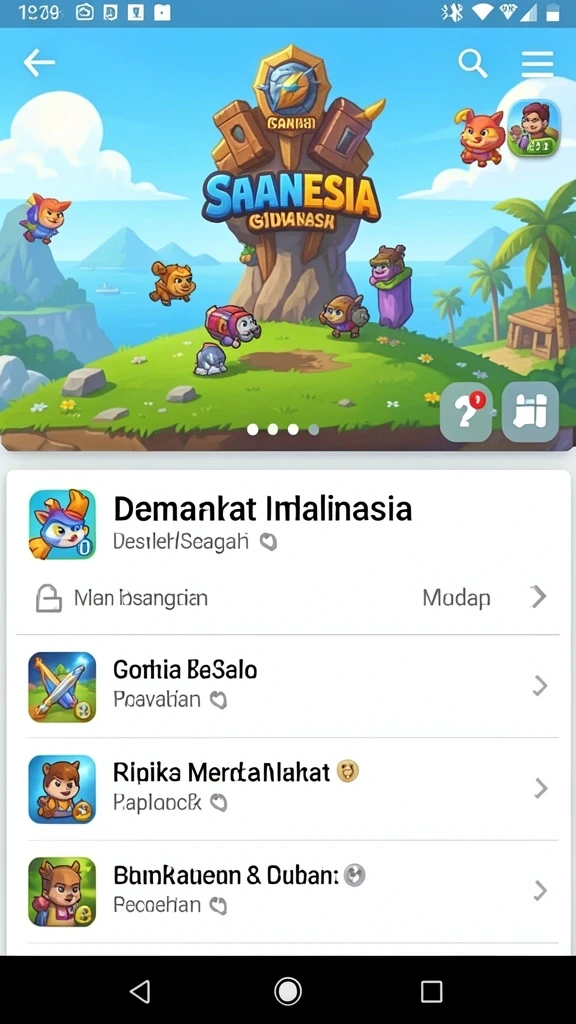Open recent apps from navigation bar
This screenshot has width=576, height=1024.
[431, 991]
